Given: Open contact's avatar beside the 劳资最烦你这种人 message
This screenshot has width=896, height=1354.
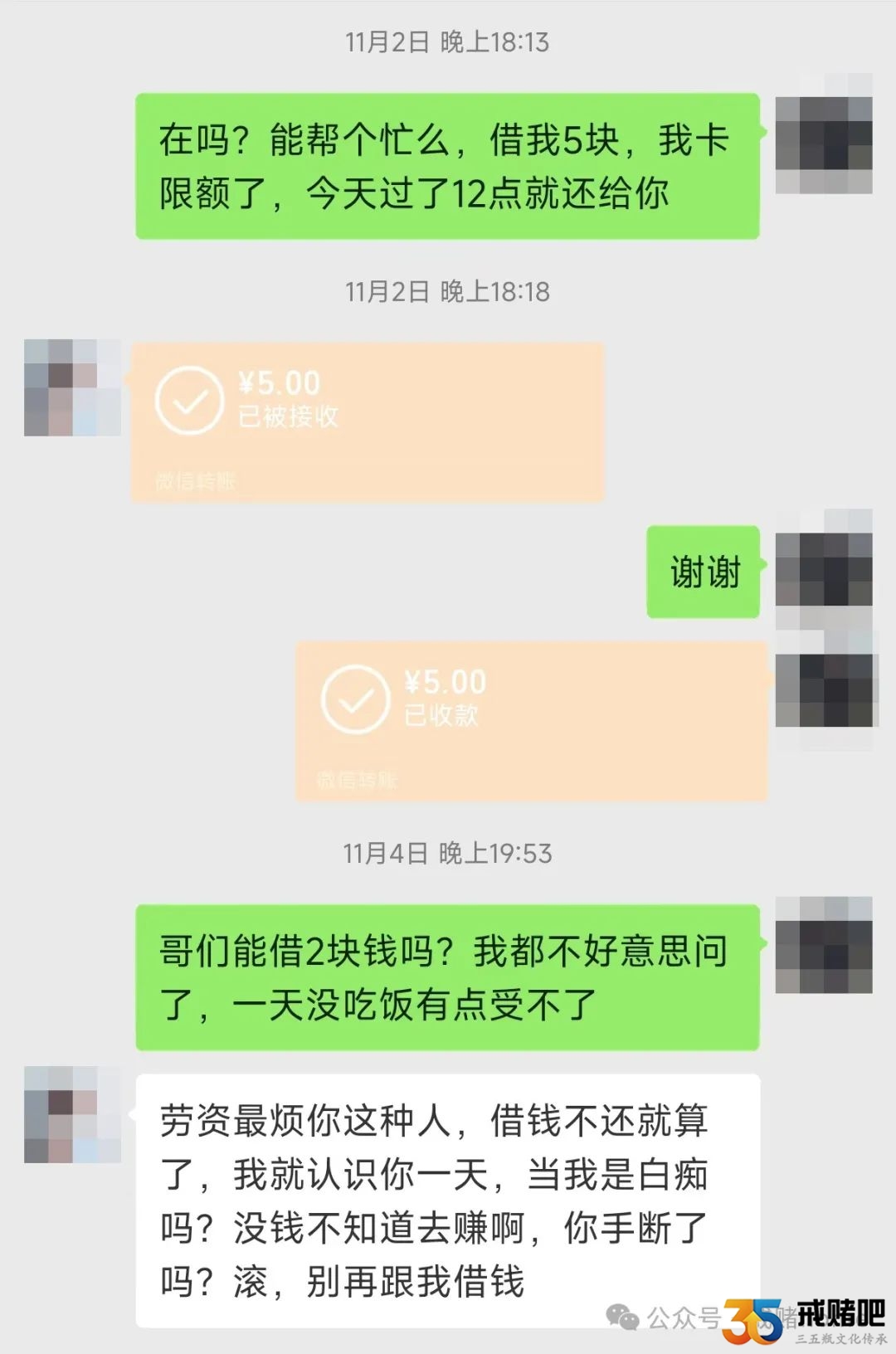Looking at the screenshot, I should pyautogui.click(x=72, y=1114).
